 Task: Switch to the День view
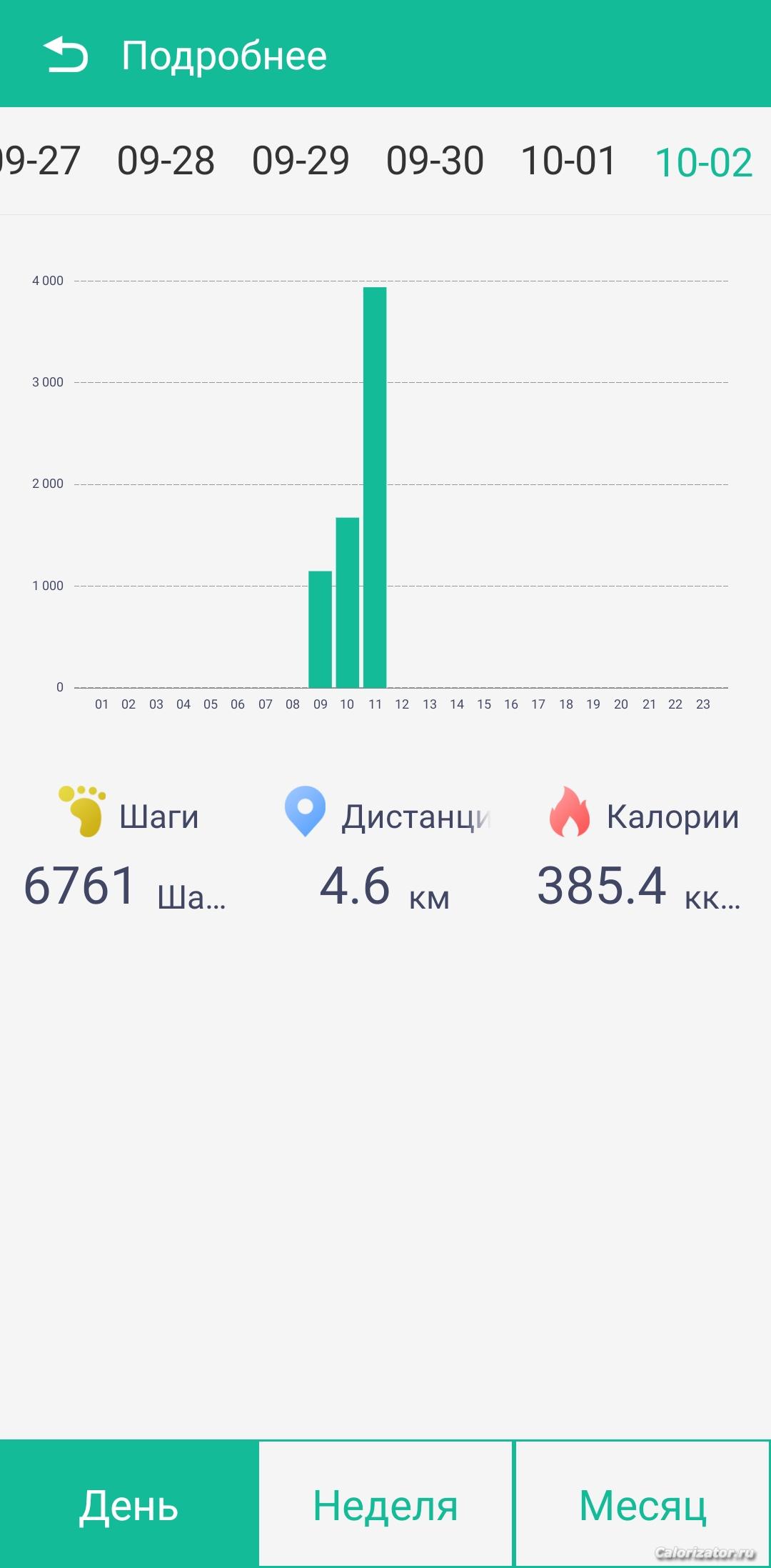tap(128, 1504)
